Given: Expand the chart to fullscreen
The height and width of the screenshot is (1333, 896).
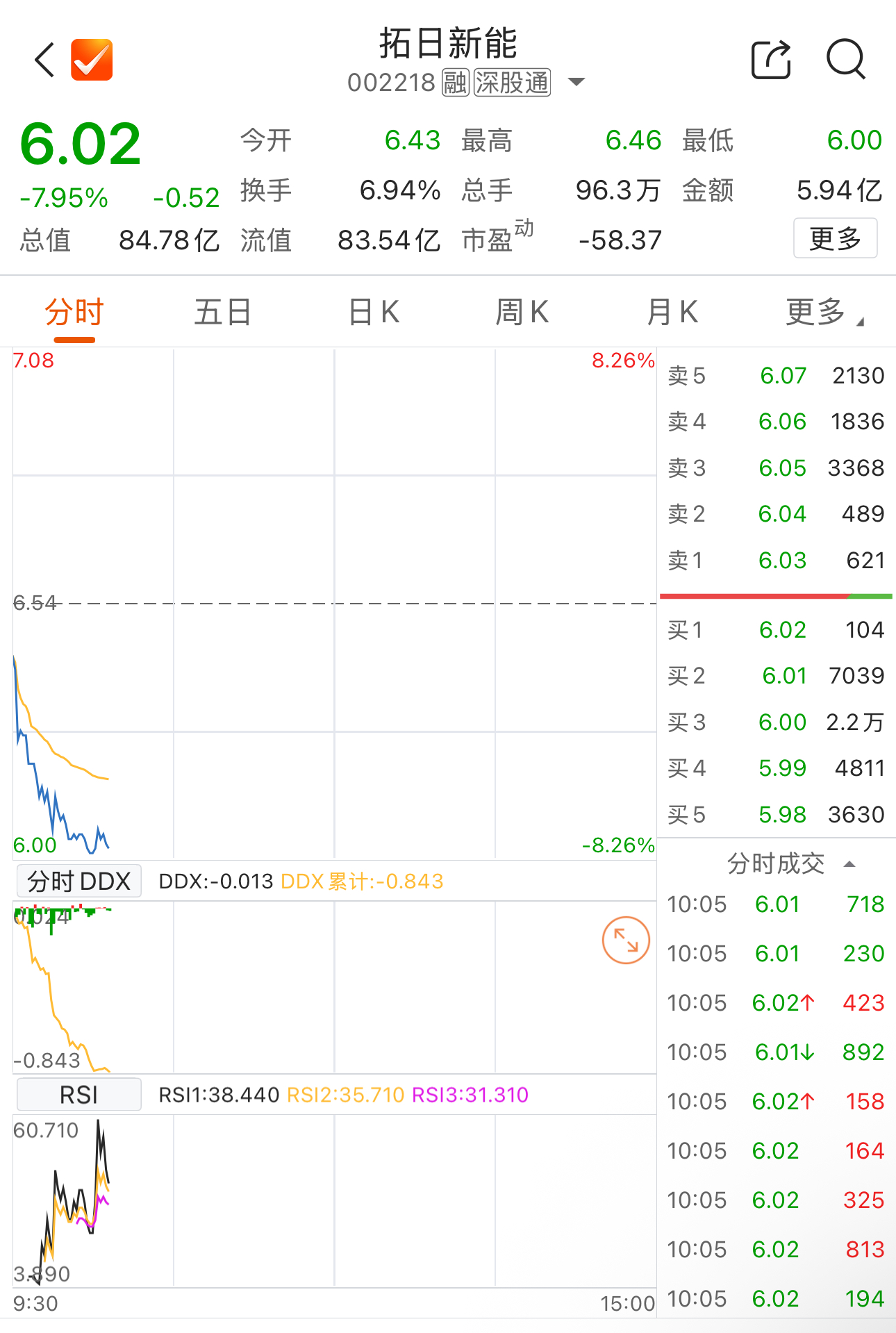Looking at the screenshot, I should coord(626,941).
